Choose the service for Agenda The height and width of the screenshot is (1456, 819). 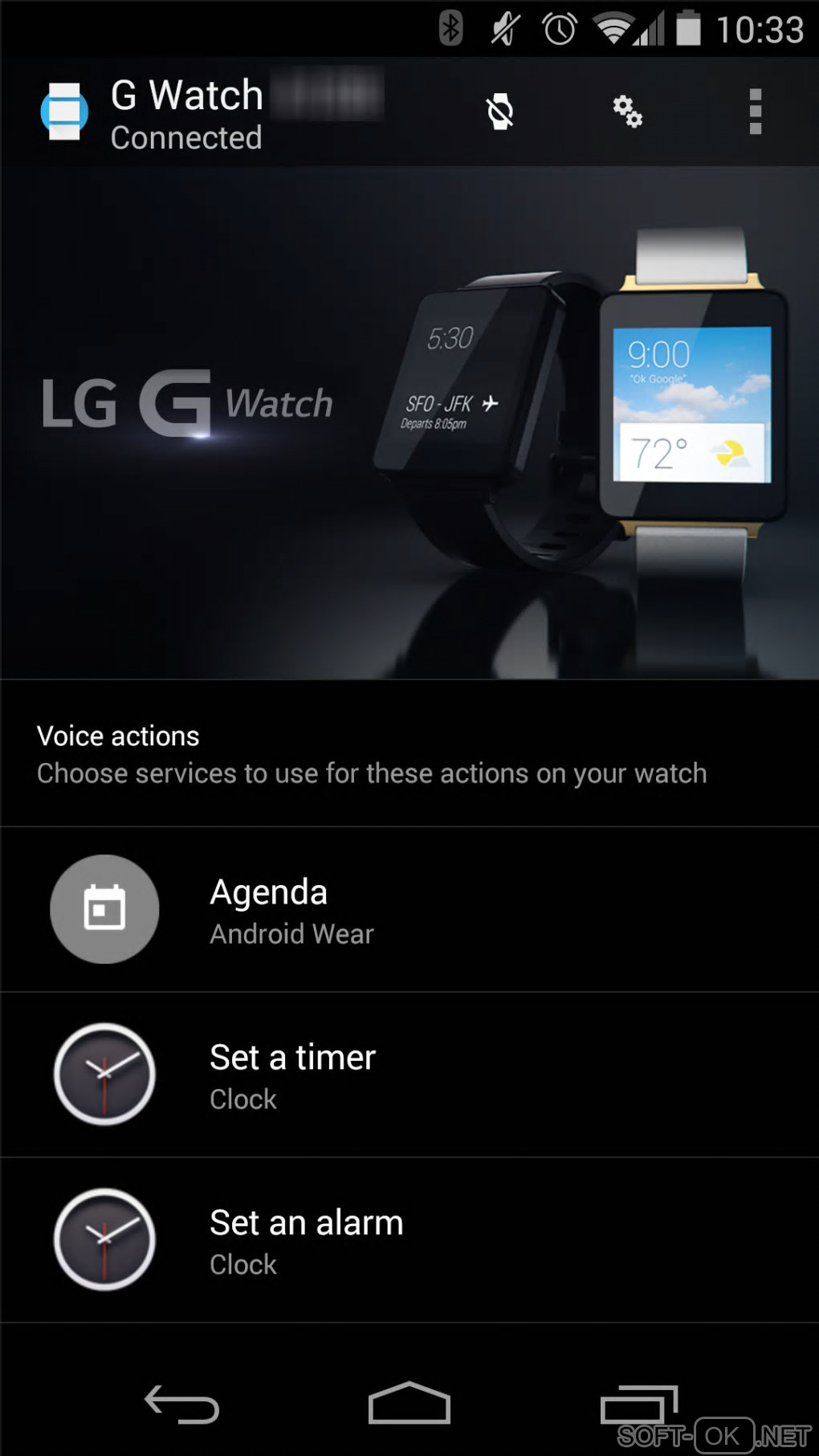coord(409,910)
